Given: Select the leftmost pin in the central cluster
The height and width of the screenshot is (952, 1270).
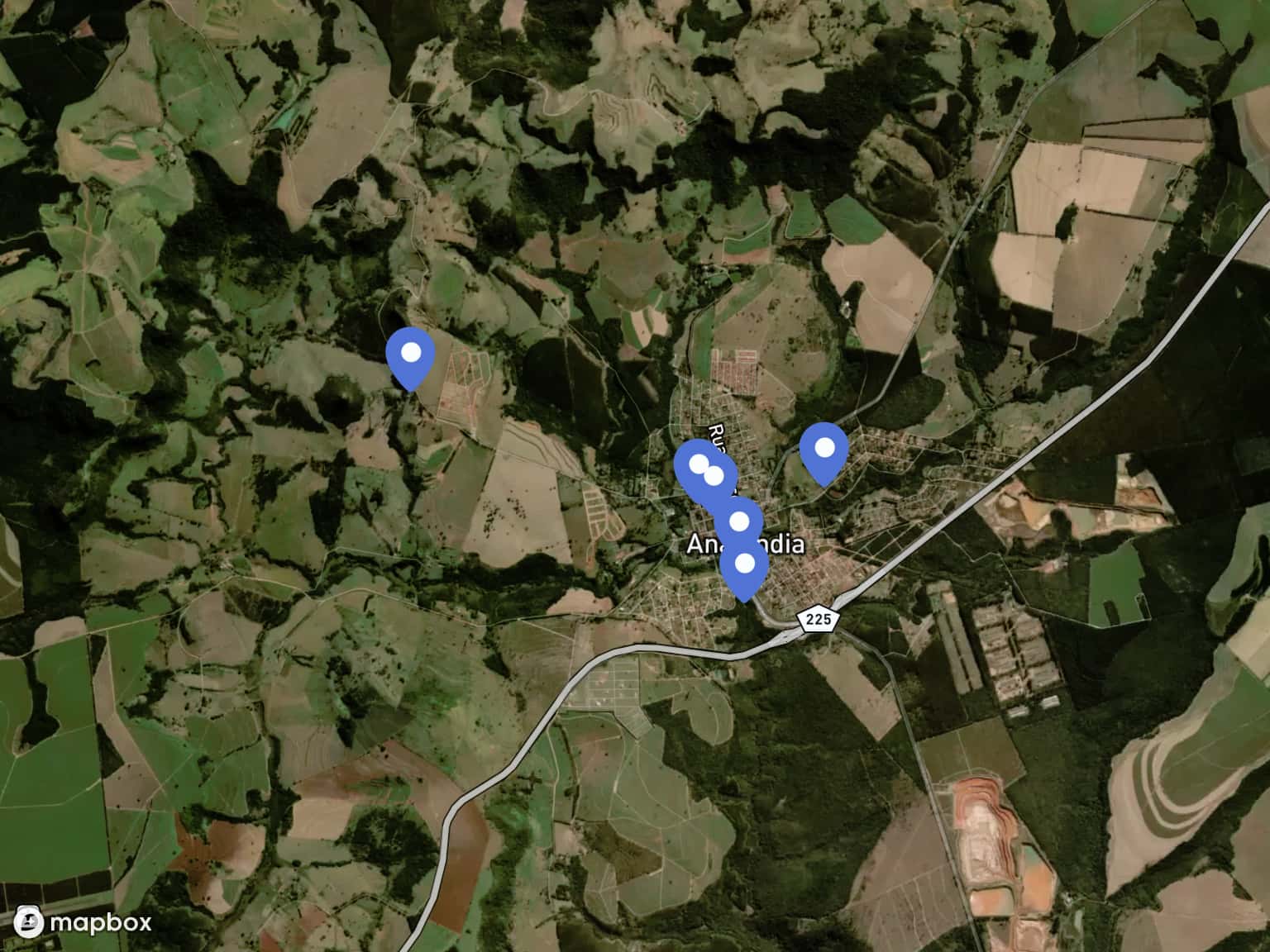Looking at the screenshot, I should tap(696, 465).
